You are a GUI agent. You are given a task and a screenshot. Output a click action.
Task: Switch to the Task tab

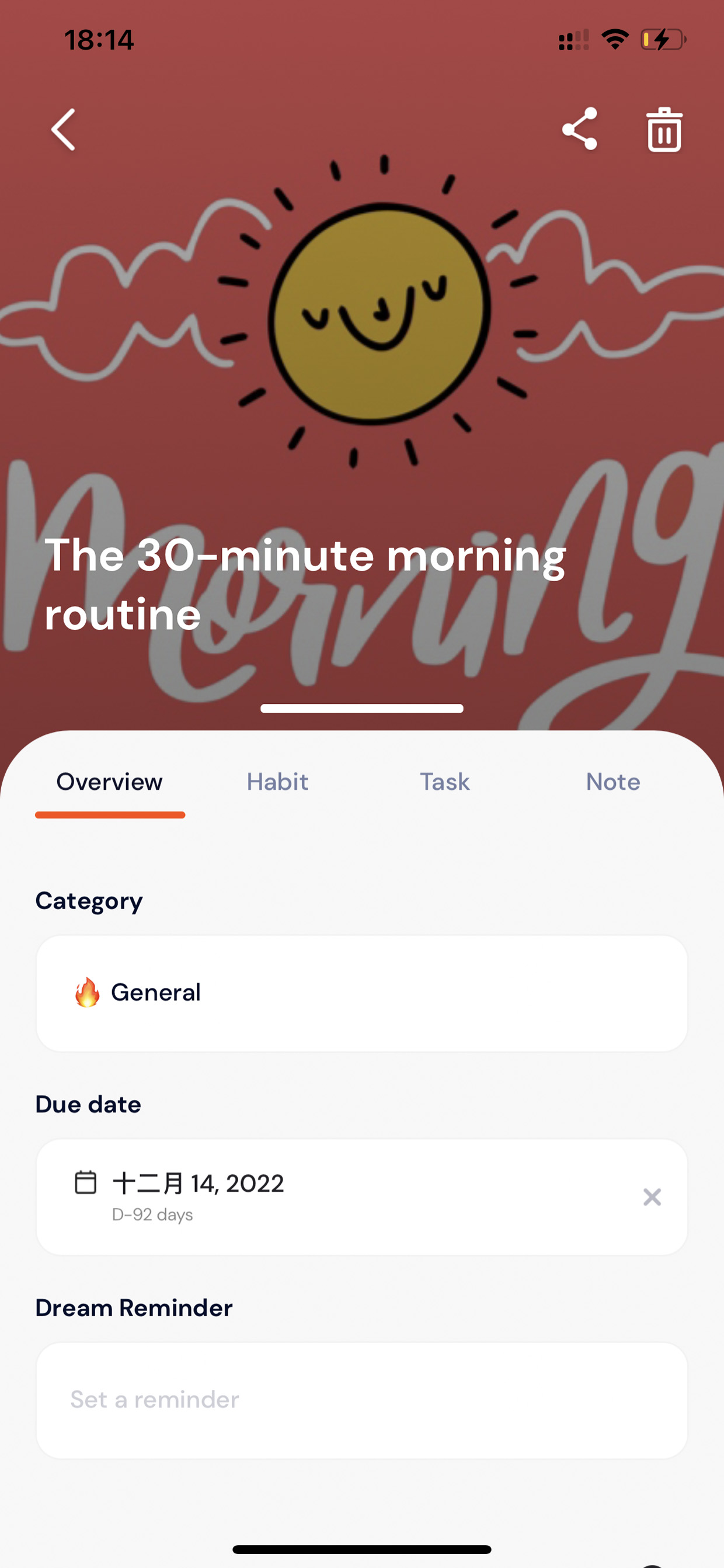(x=445, y=782)
